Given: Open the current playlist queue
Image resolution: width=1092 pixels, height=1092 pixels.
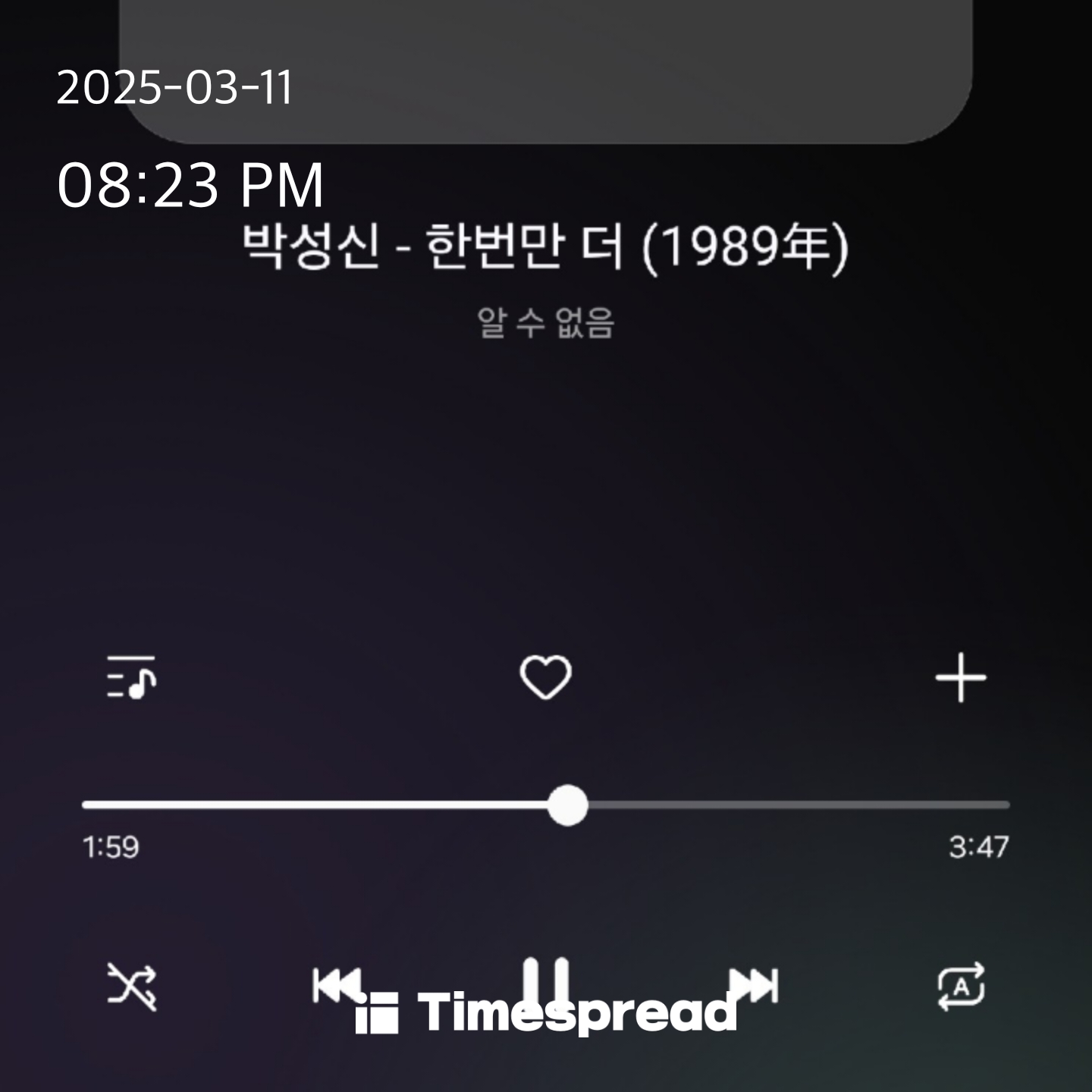Looking at the screenshot, I should pos(131,677).
